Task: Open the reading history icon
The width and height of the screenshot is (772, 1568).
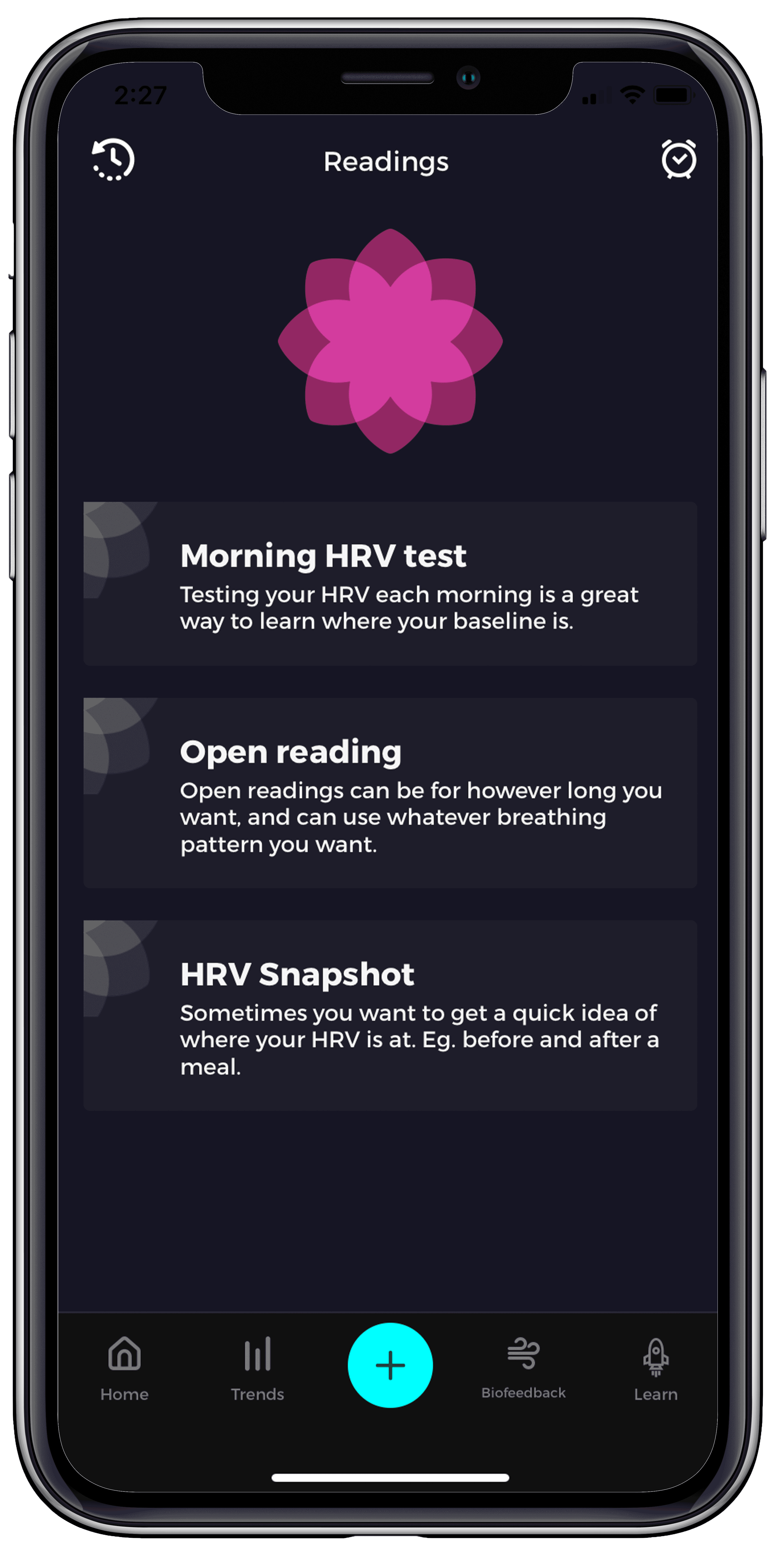Action: [x=113, y=160]
